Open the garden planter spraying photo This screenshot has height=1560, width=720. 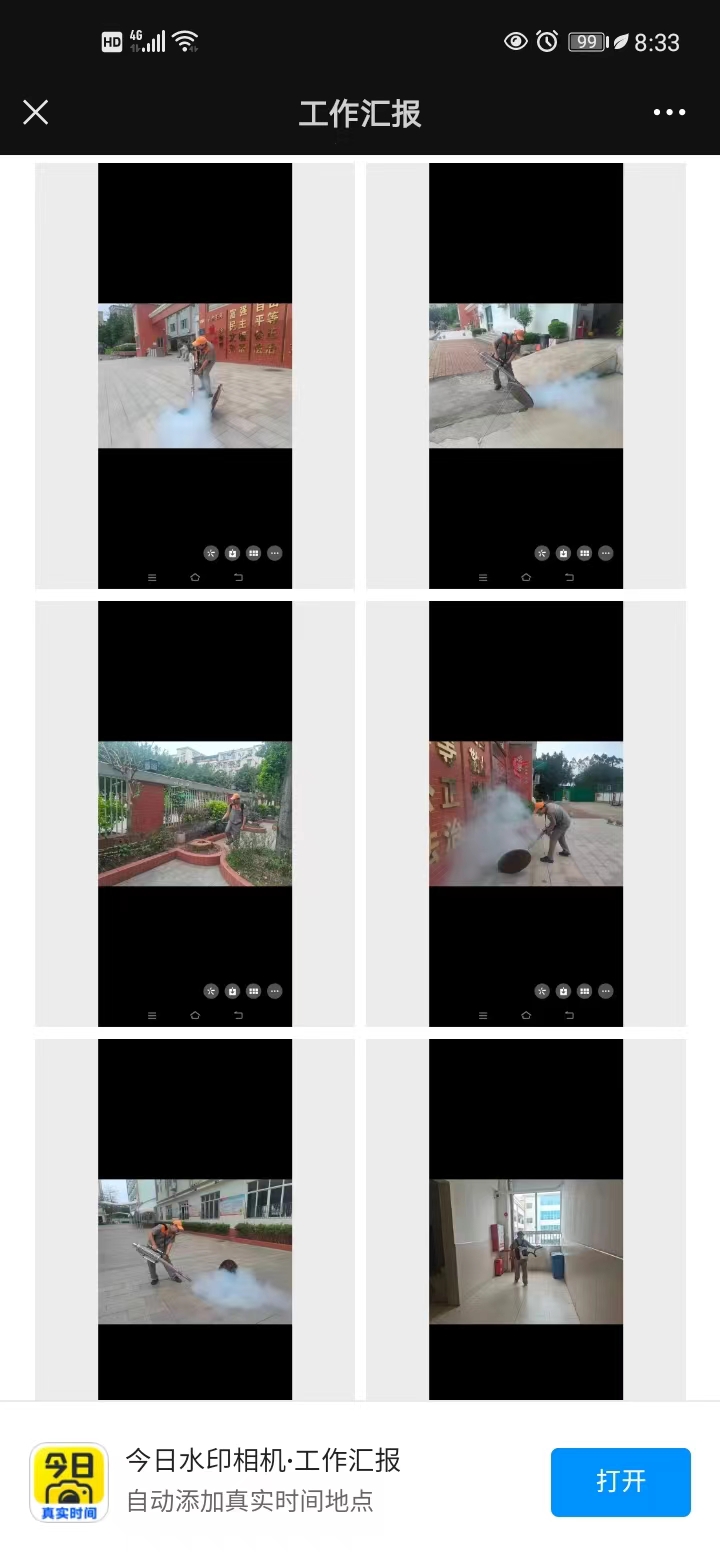[x=195, y=814]
